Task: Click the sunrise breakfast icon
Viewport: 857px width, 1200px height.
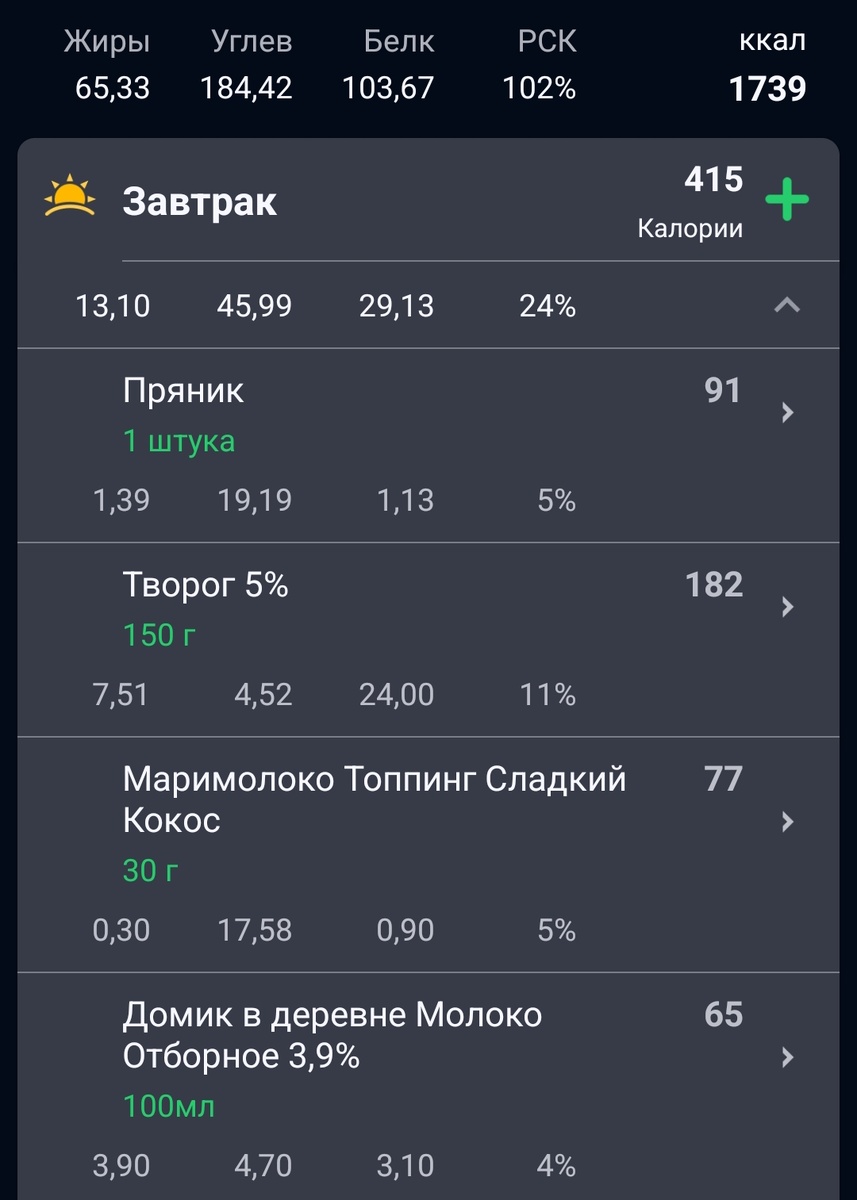Action: coord(67,197)
